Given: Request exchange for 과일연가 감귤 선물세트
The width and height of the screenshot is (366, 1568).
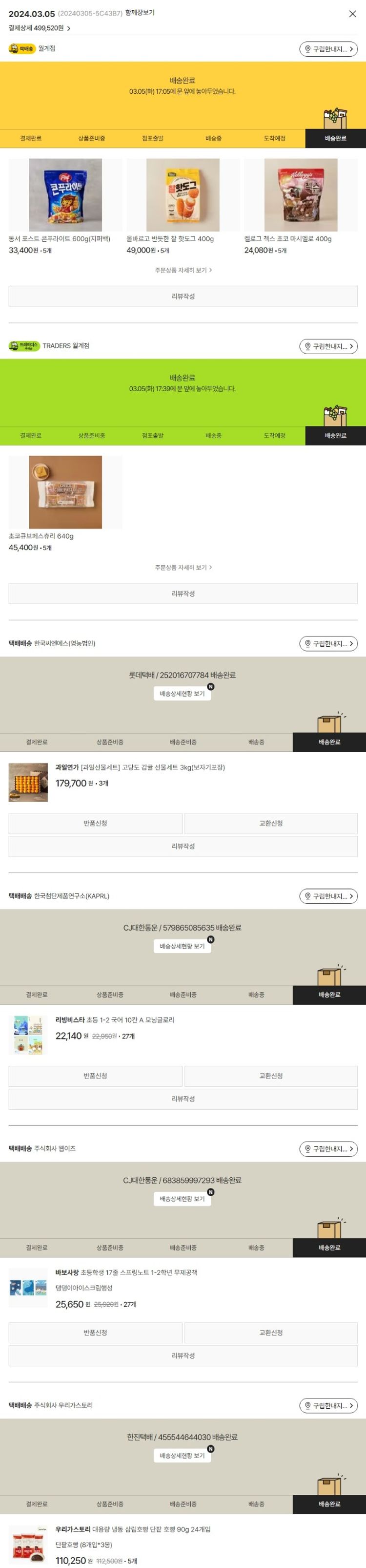Looking at the screenshot, I should pyautogui.click(x=270, y=823).
